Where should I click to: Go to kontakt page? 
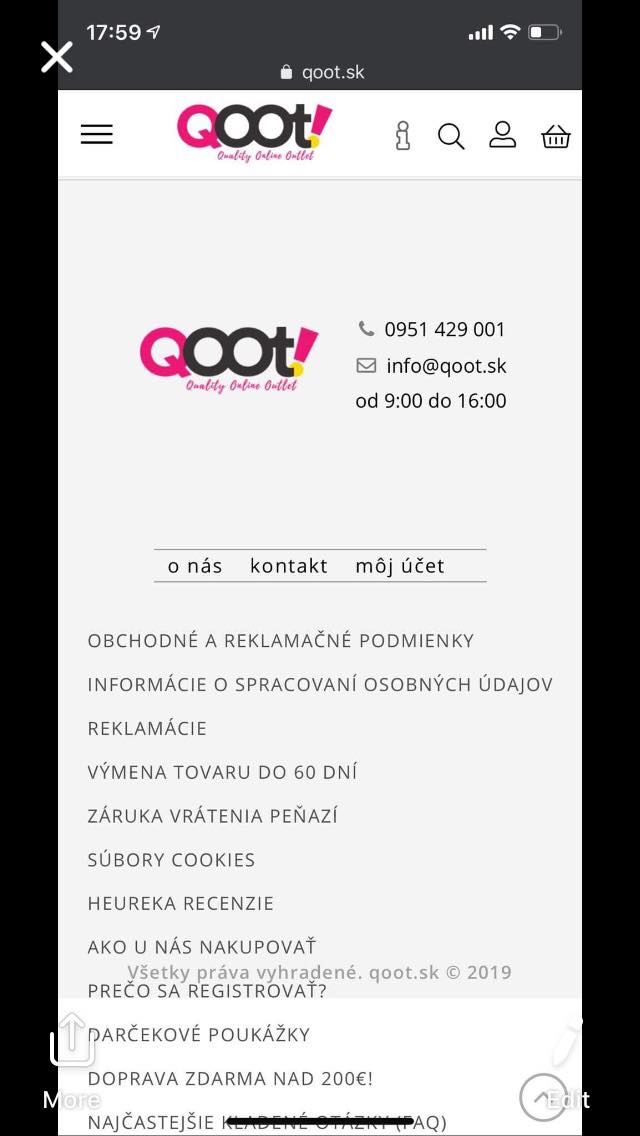point(288,566)
